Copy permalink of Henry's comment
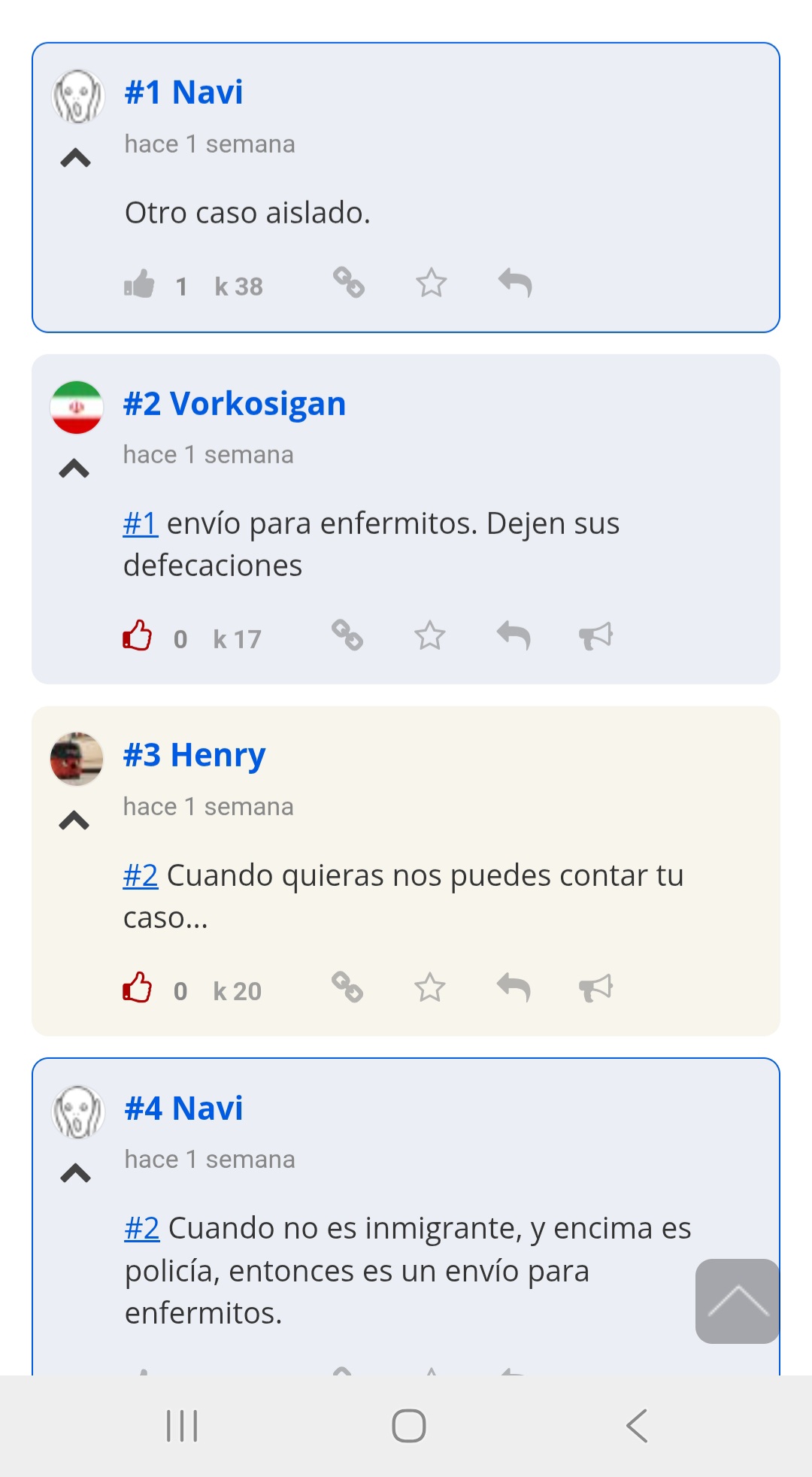This screenshot has height=1477, width=812. 347,987
